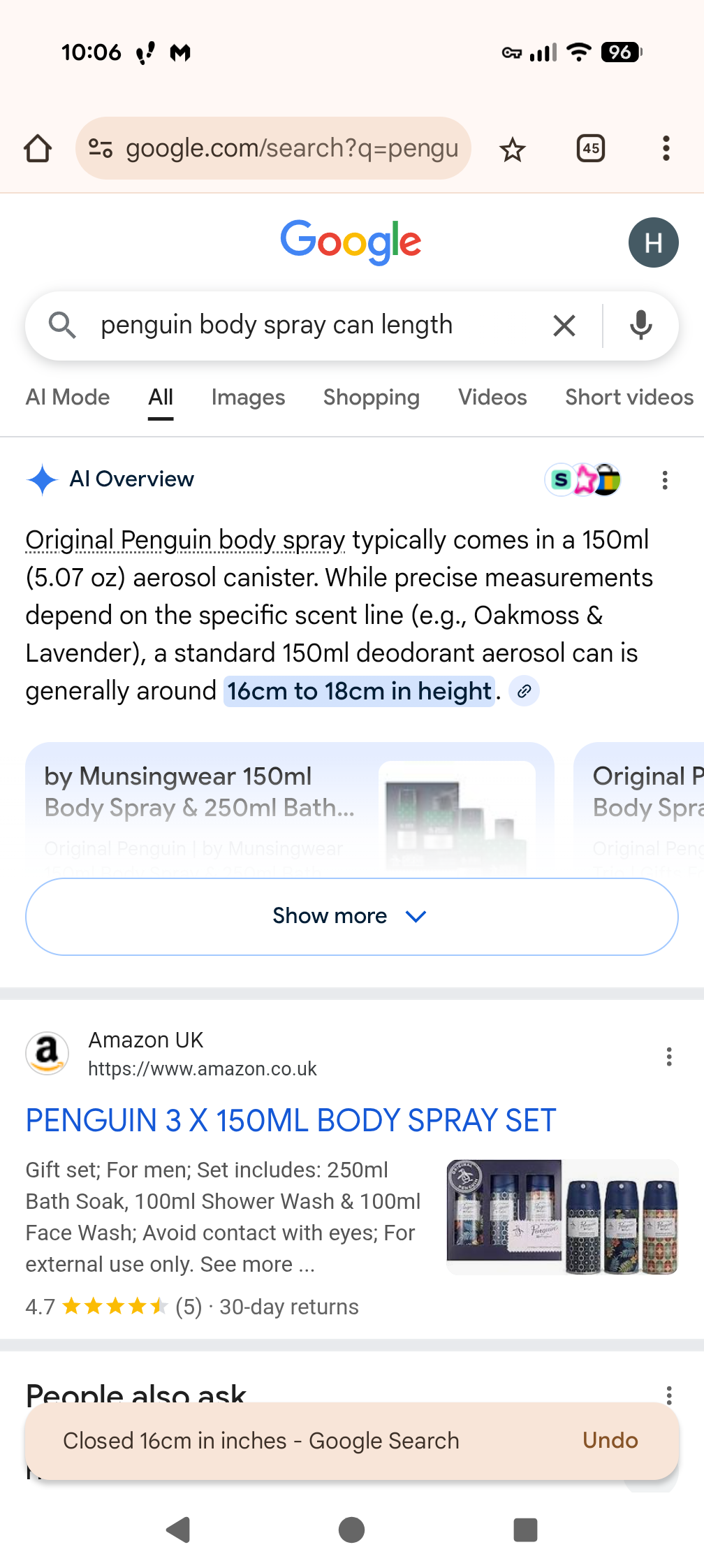Clear the search query with the X icon

coord(563,325)
